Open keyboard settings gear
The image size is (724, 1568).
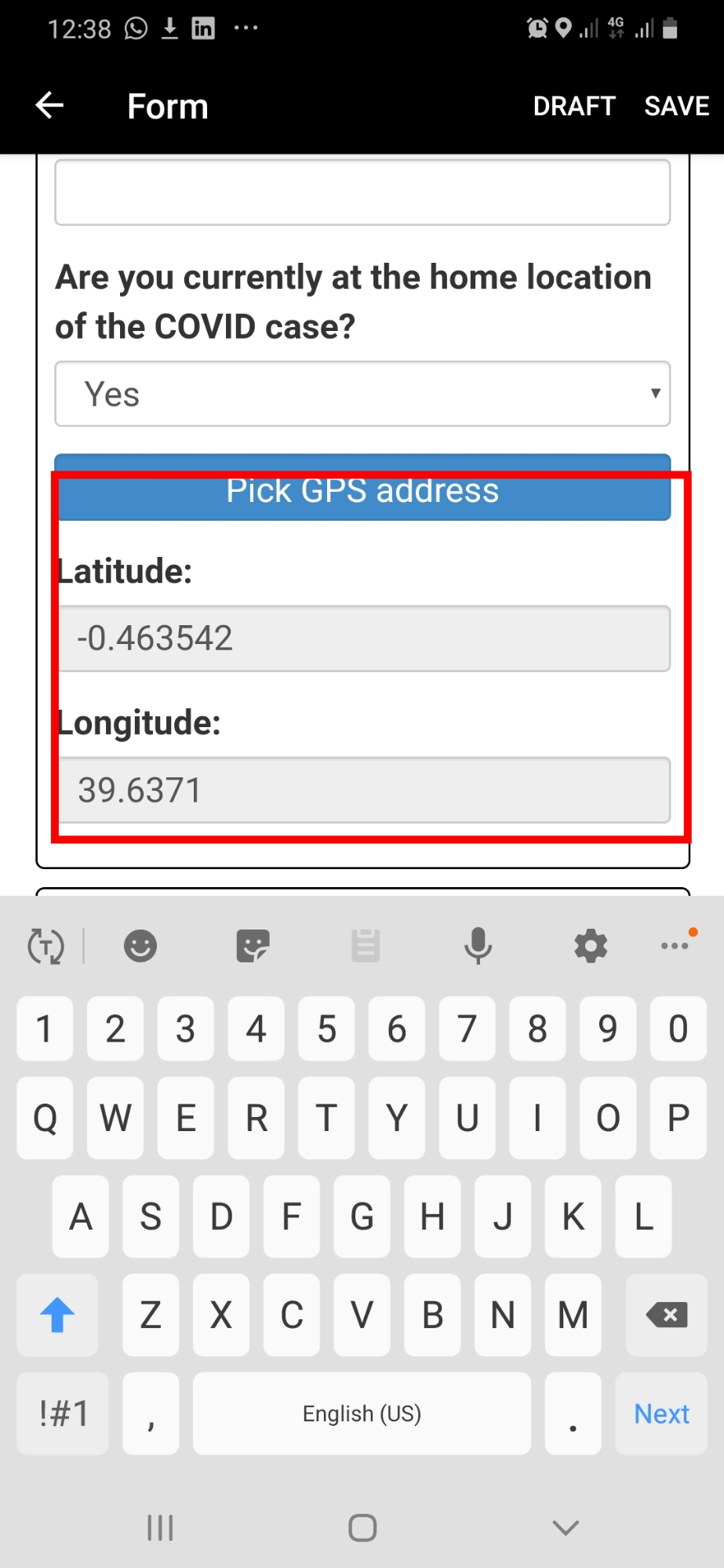point(591,946)
